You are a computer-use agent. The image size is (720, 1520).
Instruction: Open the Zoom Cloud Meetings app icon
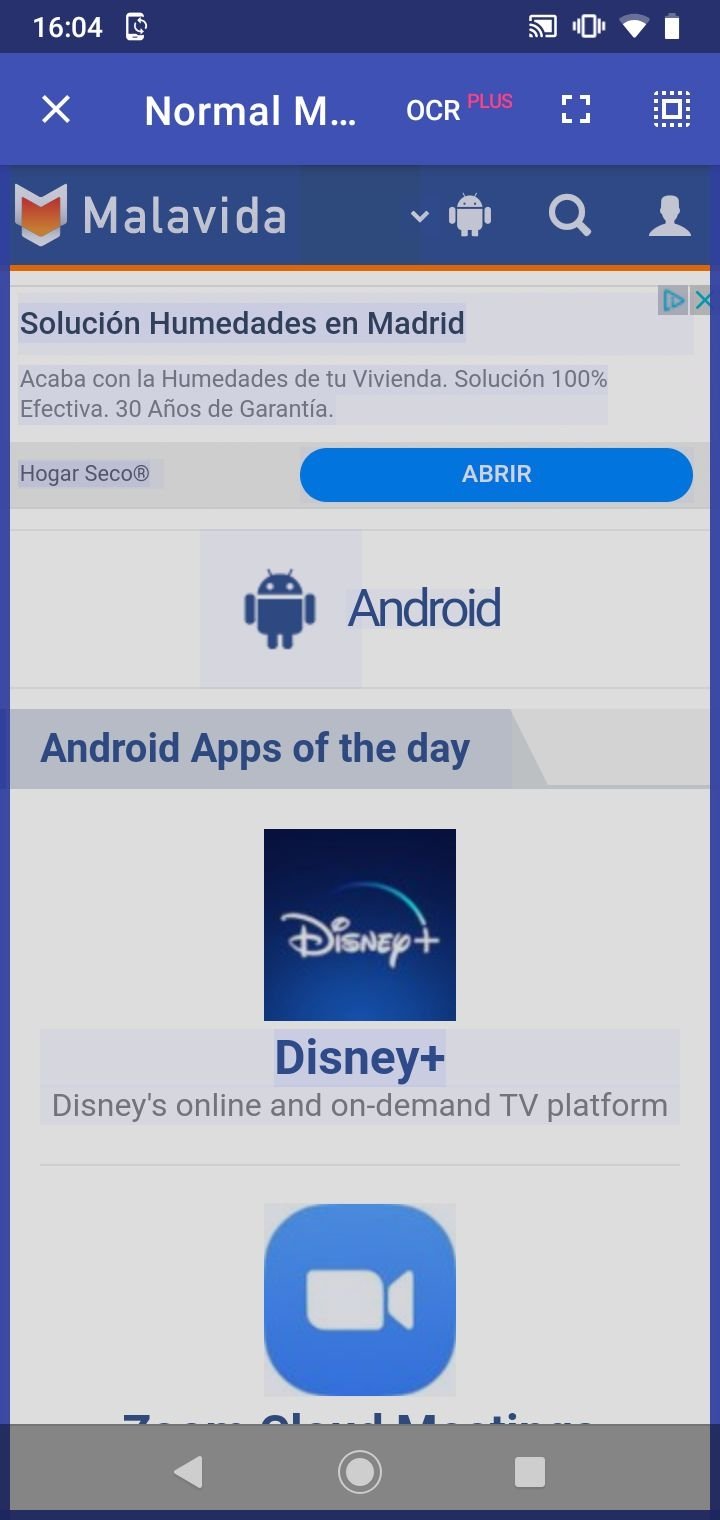pyautogui.click(x=360, y=1299)
